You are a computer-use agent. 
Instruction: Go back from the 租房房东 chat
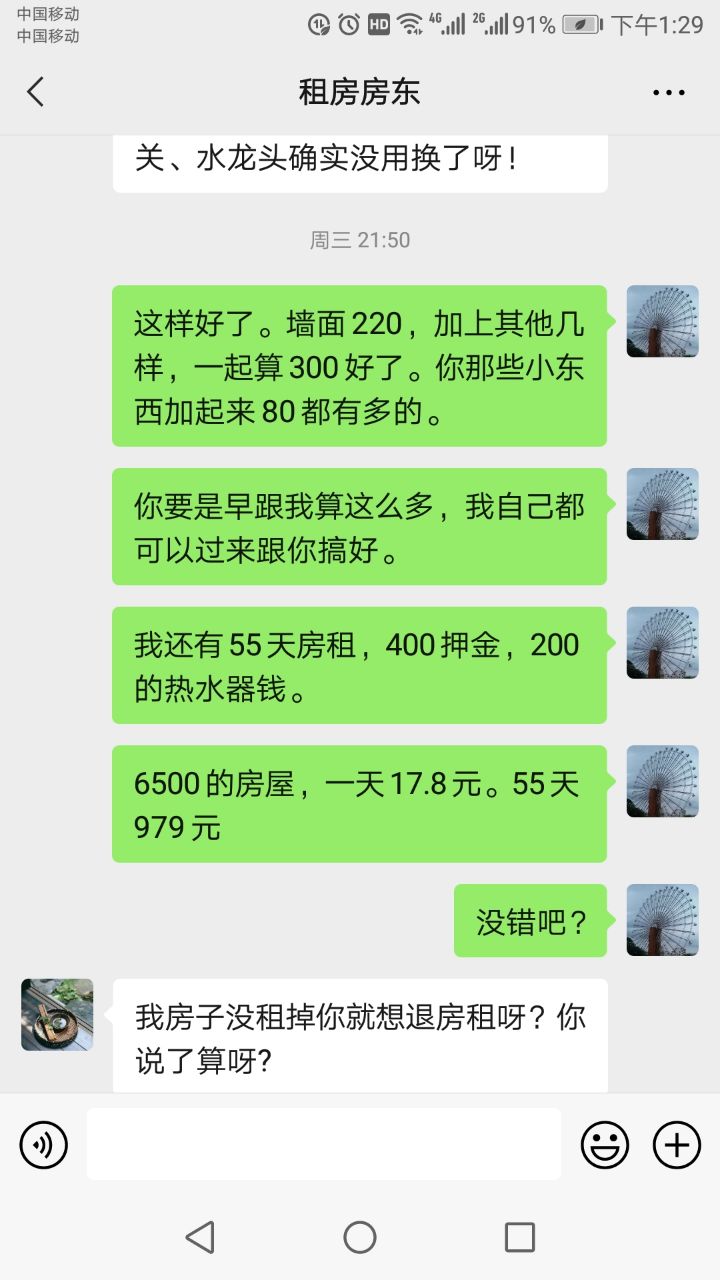pos(36,92)
